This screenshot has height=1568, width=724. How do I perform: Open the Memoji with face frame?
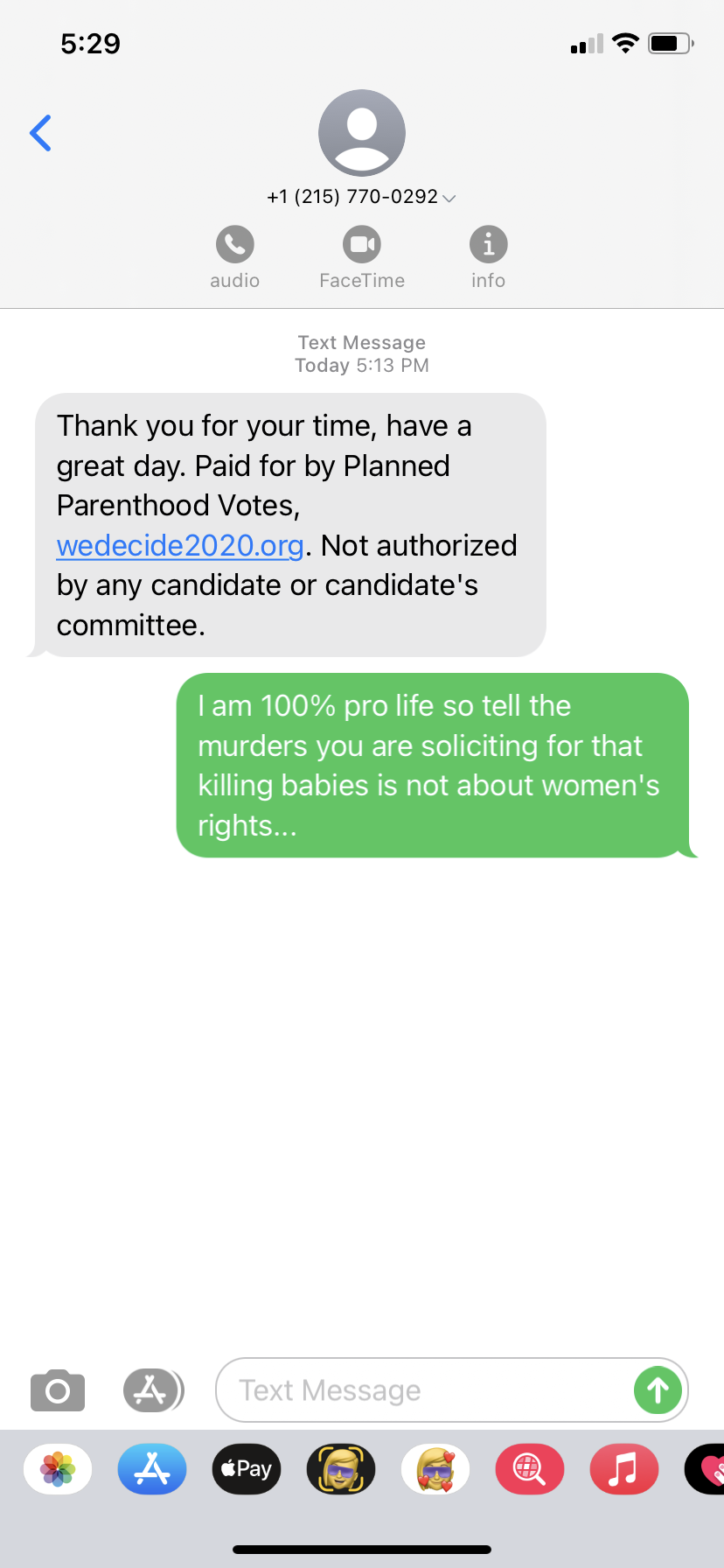coord(341,1469)
